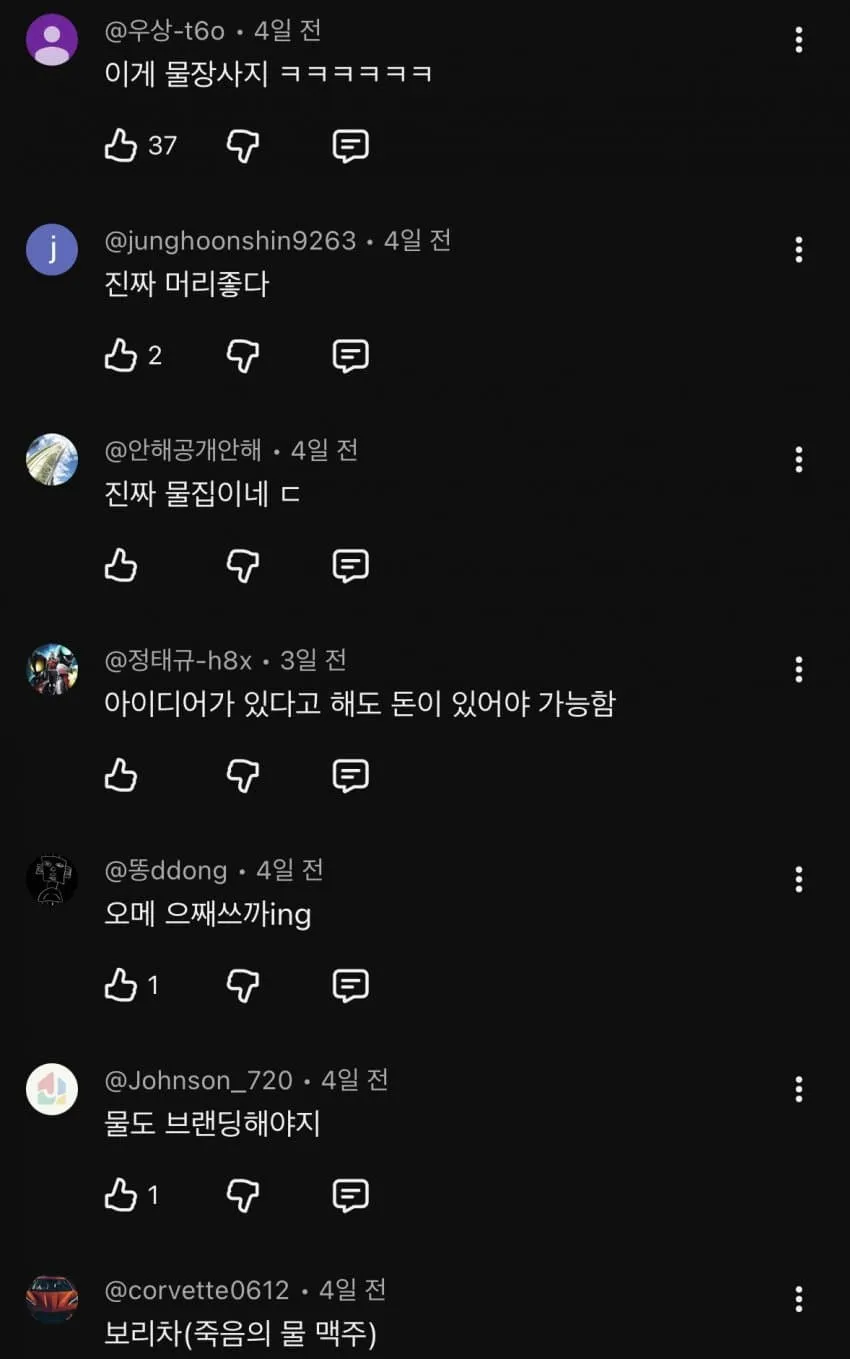The height and width of the screenshot is (1359, 850).
Task: Dislike @안해공개안해's comment
Action: coord(243,566)
